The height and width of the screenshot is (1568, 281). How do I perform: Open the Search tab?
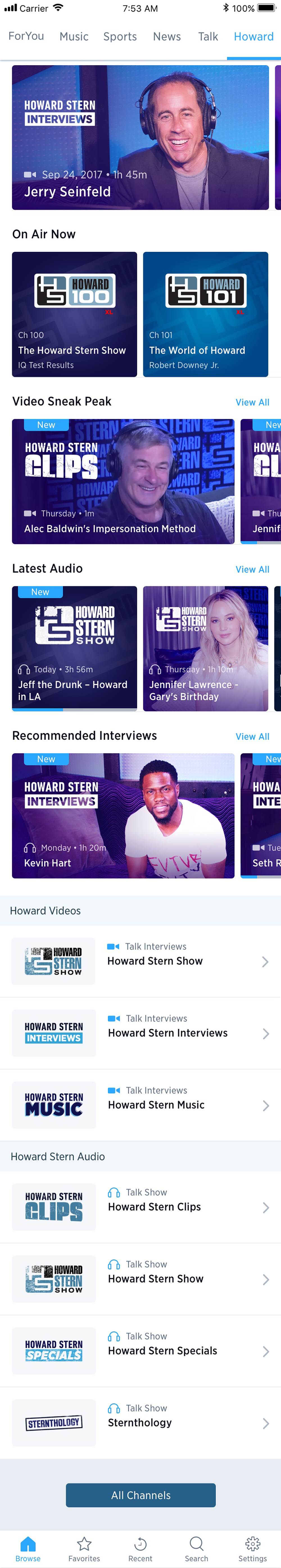click(x=196, y=1549)
